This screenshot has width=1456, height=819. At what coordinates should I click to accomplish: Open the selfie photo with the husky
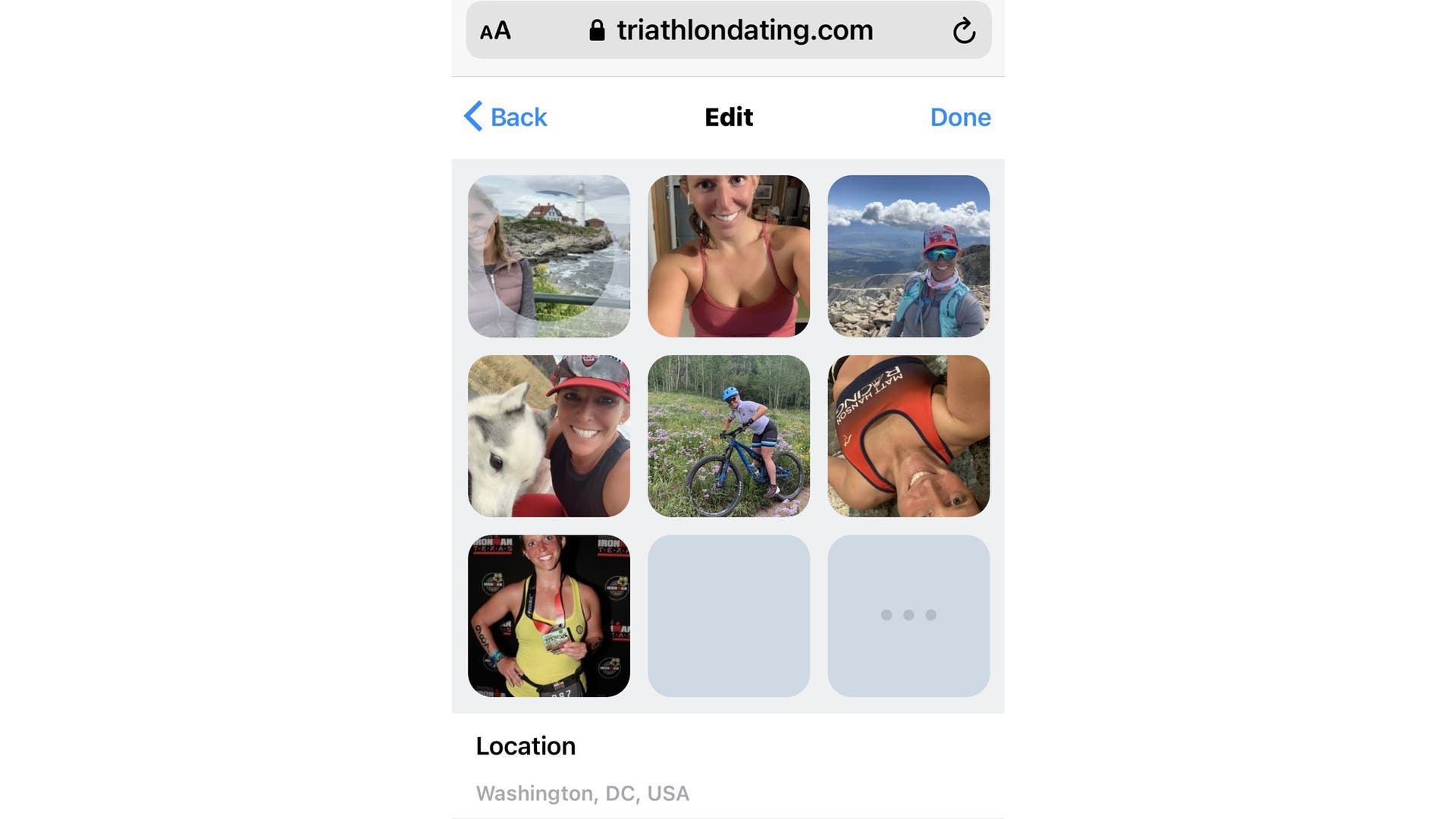pos(548,436)
